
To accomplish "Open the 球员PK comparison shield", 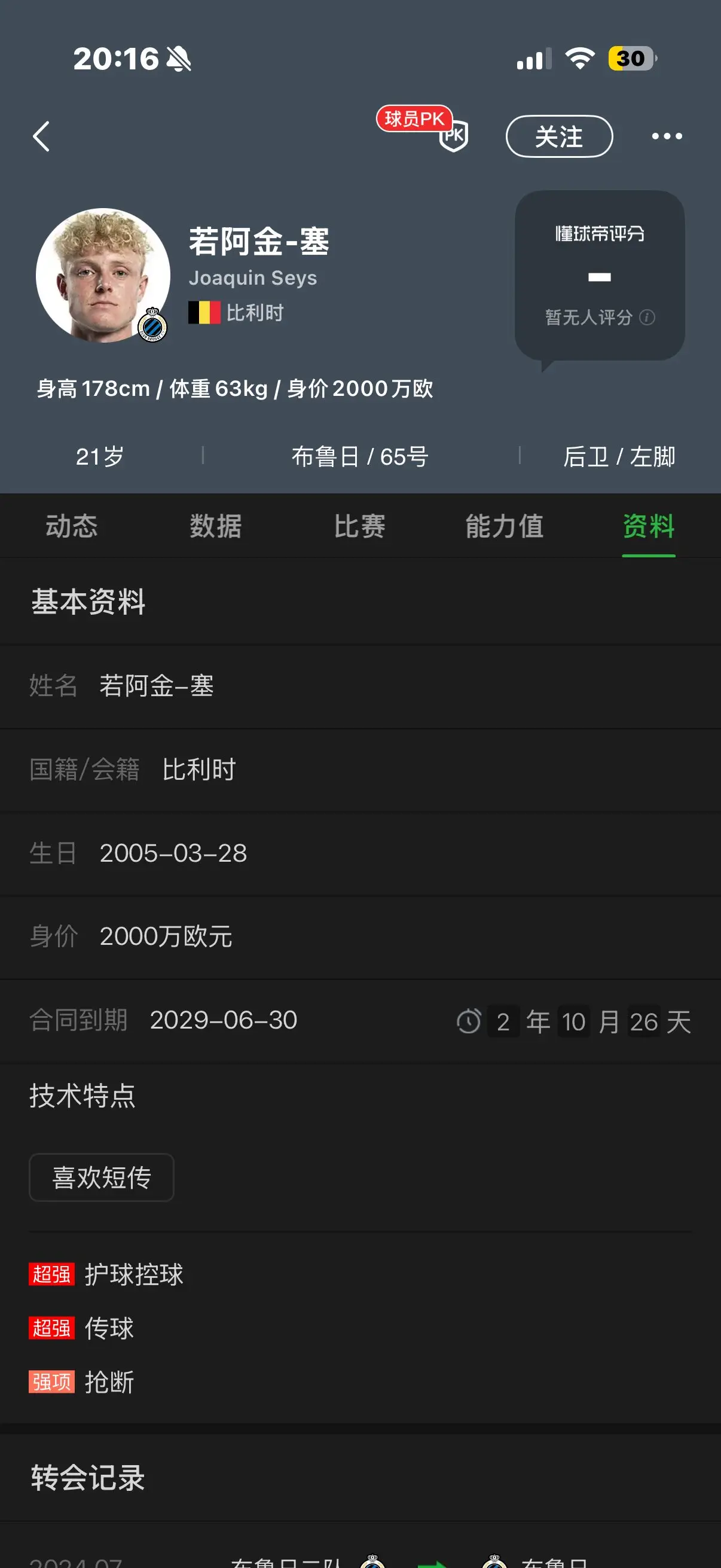I will click(454, 136).
